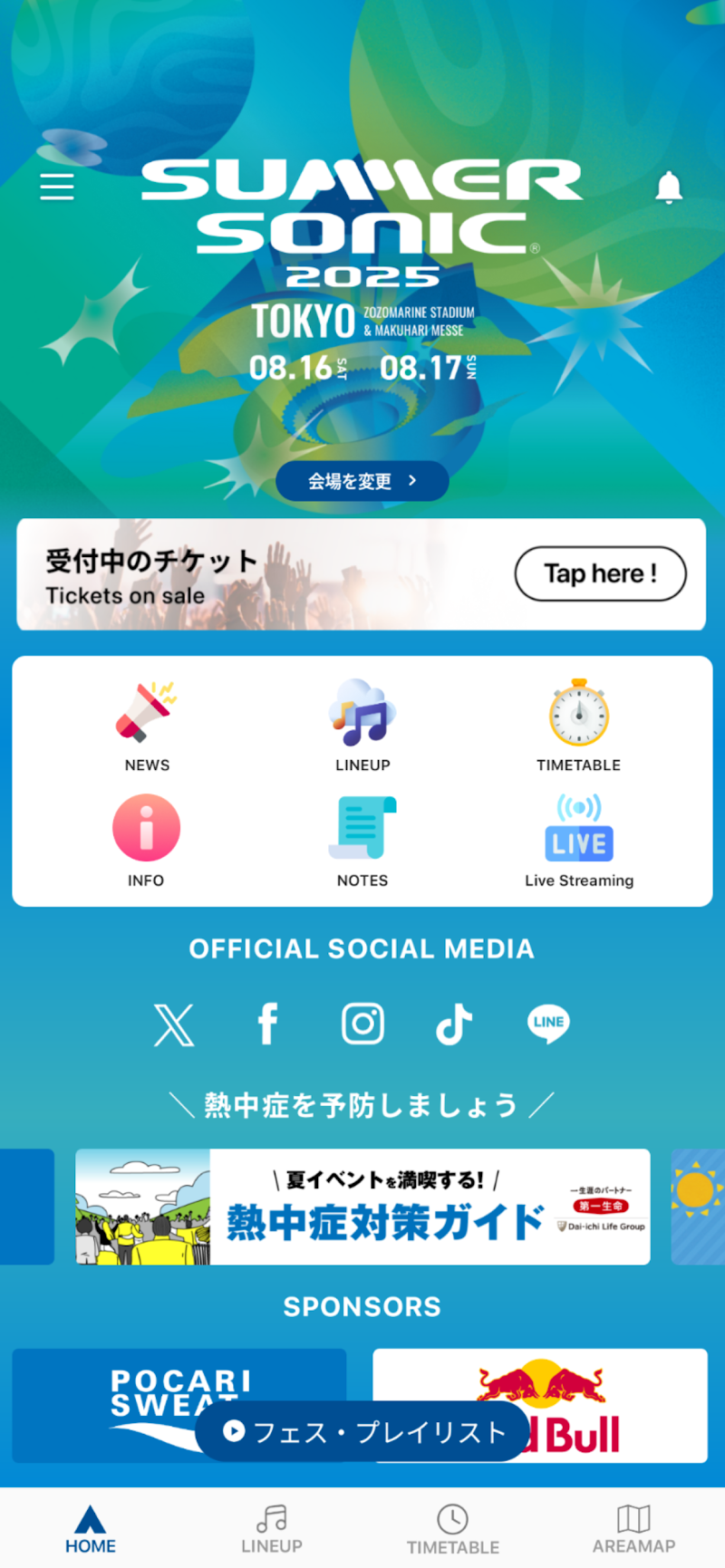725x1568 pixels.
Task: Visit the official TikTok account
Action: click(454, 1024)
